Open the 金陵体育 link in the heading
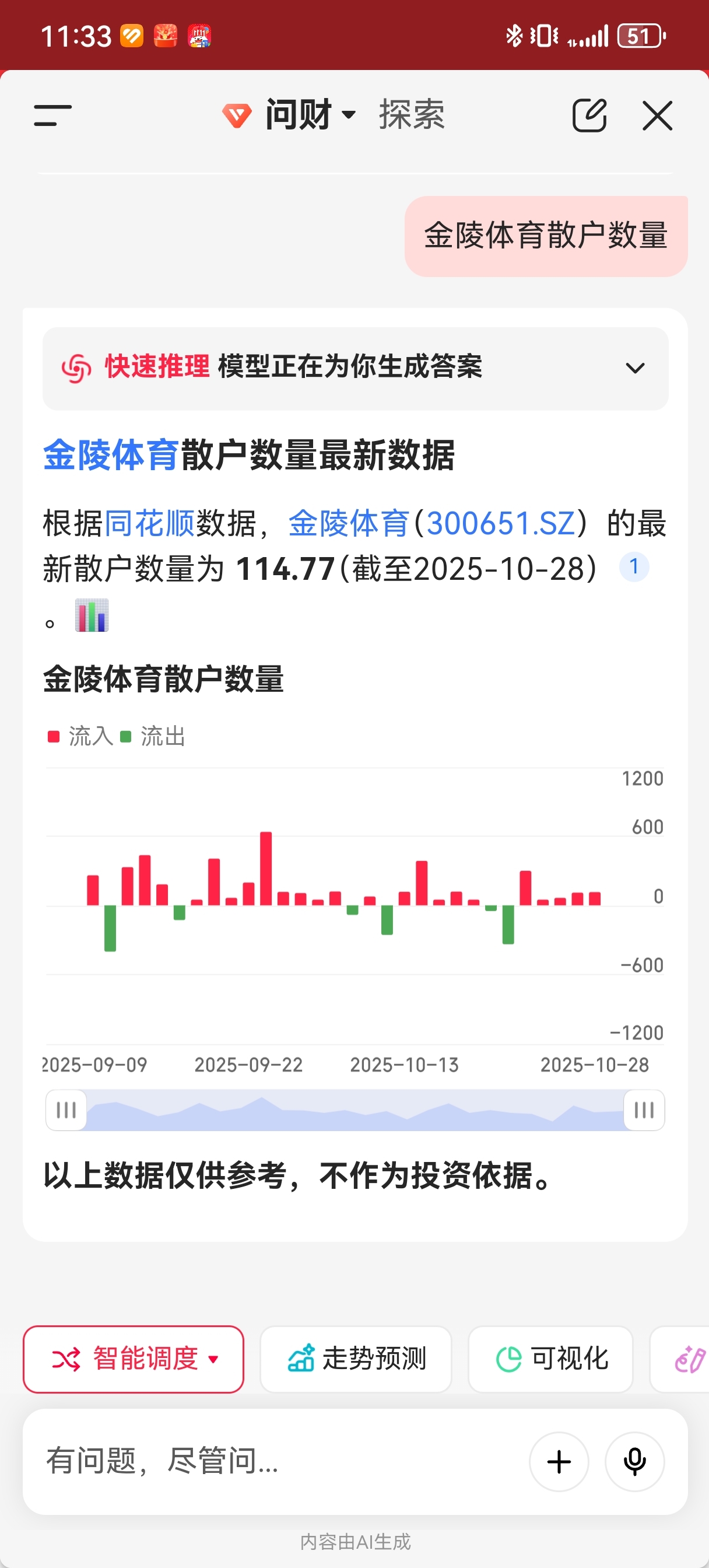The height and width of the screenshot is (1568, 709). pos(111,454)
